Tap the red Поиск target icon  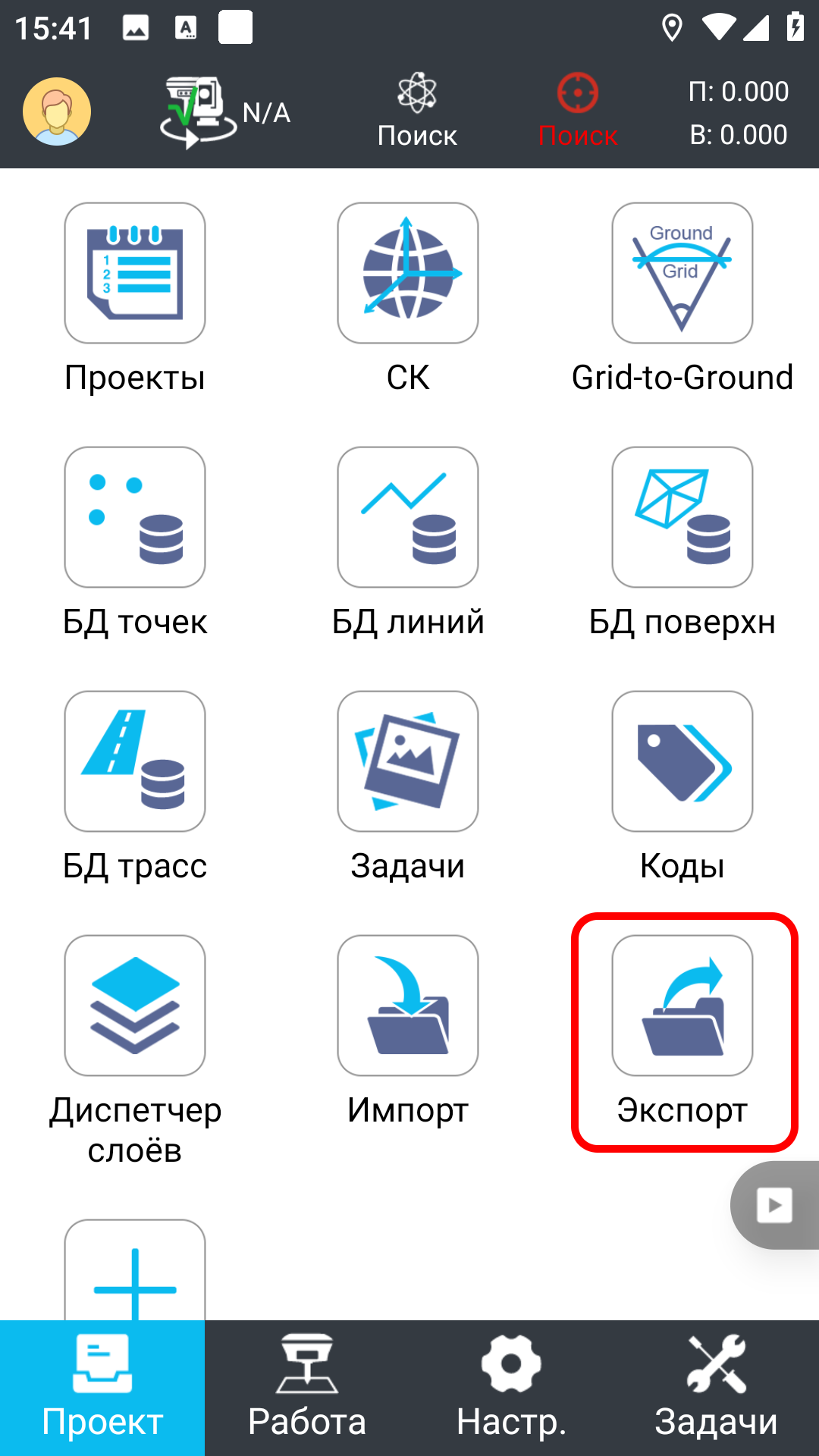tap(578, 111)
